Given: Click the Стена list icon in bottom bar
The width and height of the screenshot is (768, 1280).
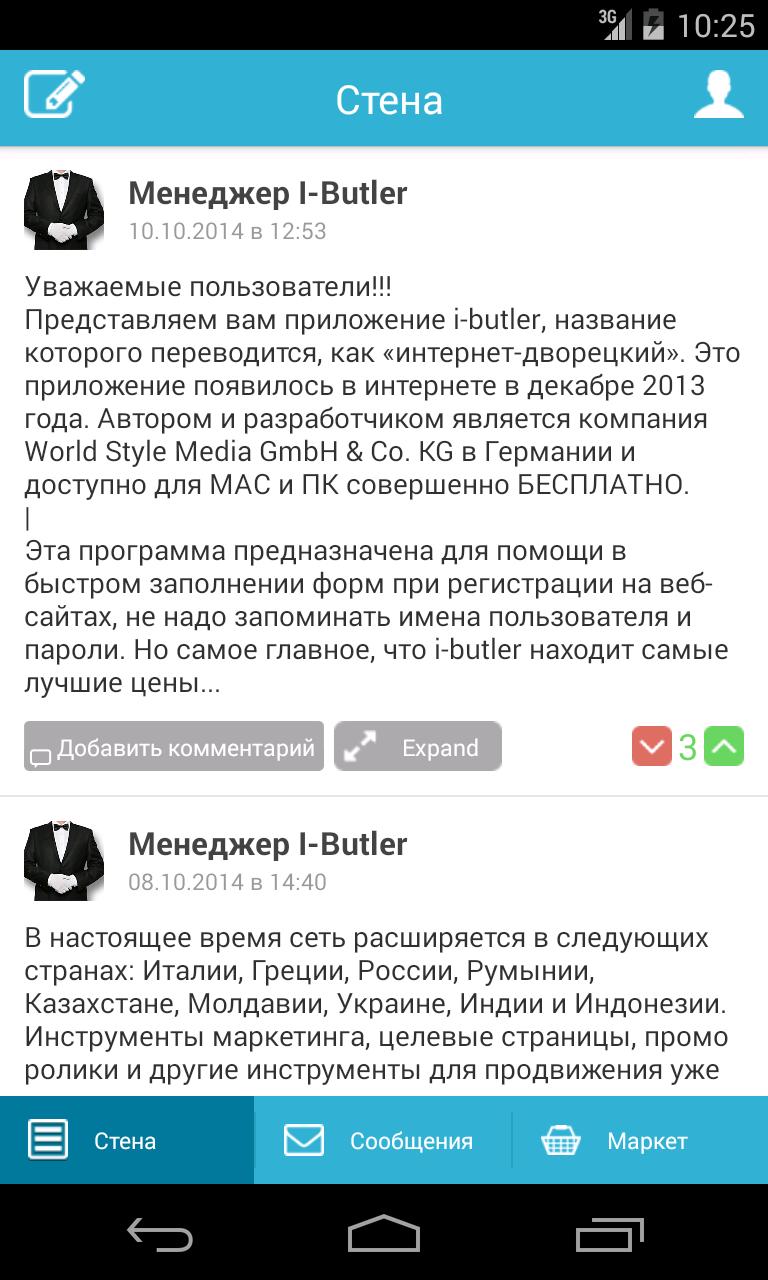Looking at the screenshot, I should coord(47,1138).
